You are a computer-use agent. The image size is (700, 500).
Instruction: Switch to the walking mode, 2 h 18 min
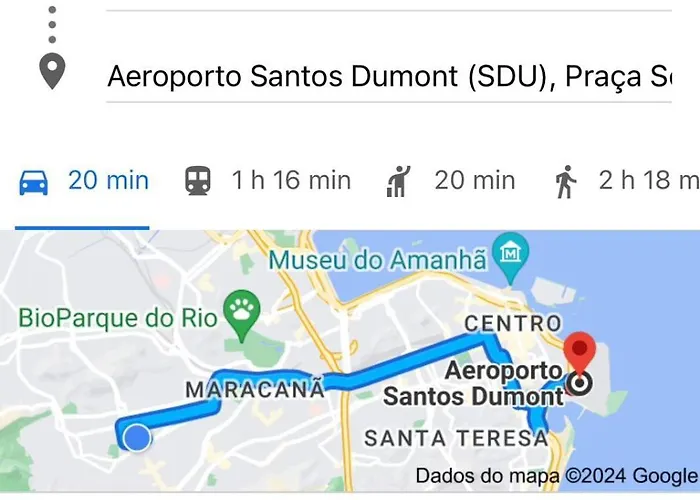pos(622,181)
